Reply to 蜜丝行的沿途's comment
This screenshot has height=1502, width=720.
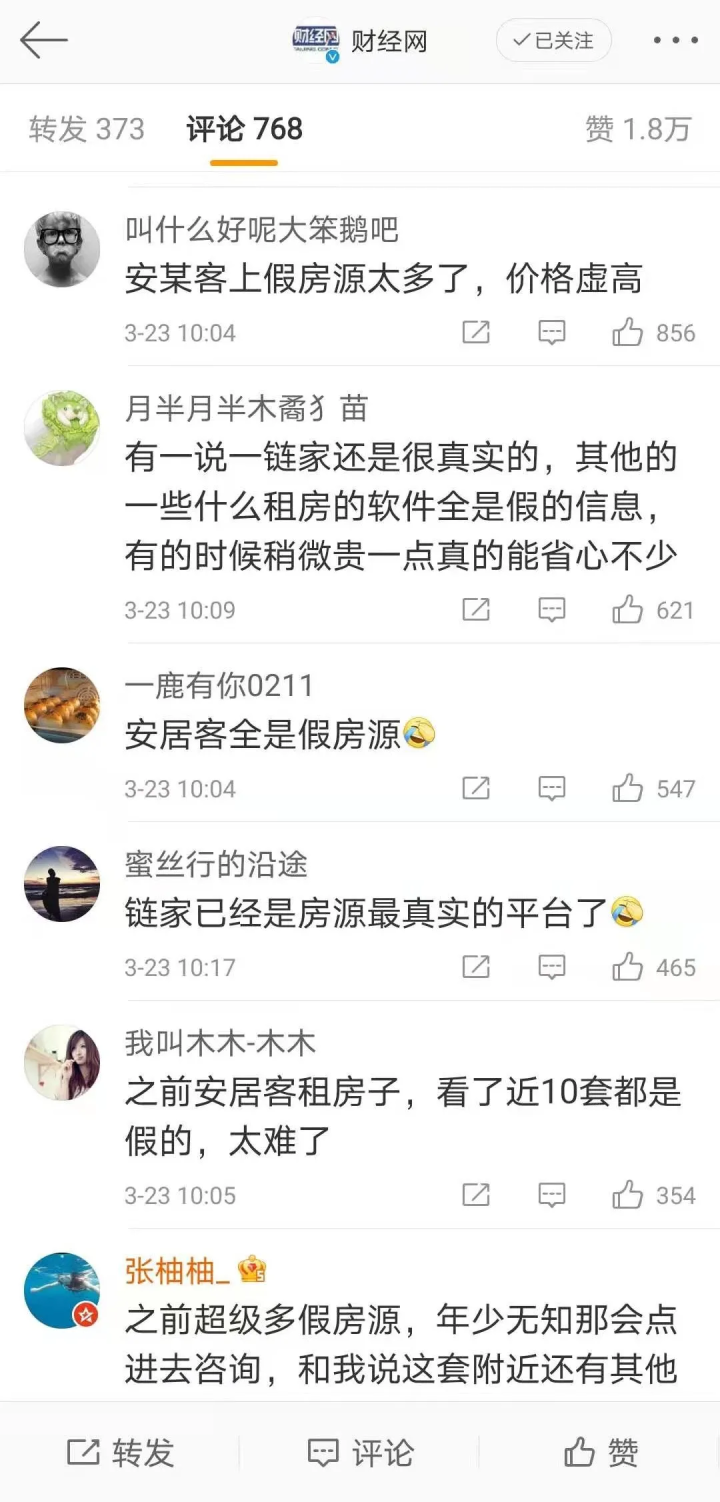tap(552, 967)
